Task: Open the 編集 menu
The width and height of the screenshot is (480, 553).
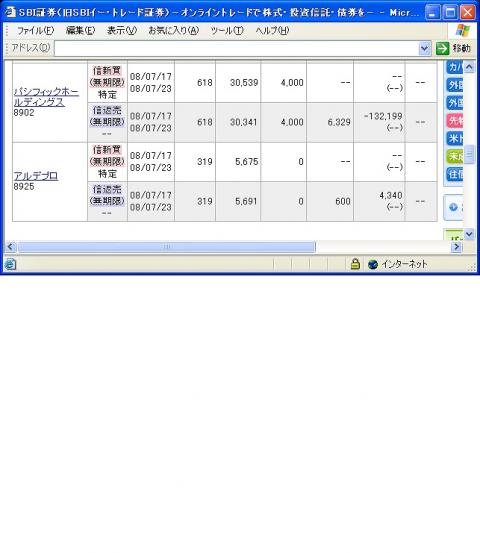Action: coord(80,31)
